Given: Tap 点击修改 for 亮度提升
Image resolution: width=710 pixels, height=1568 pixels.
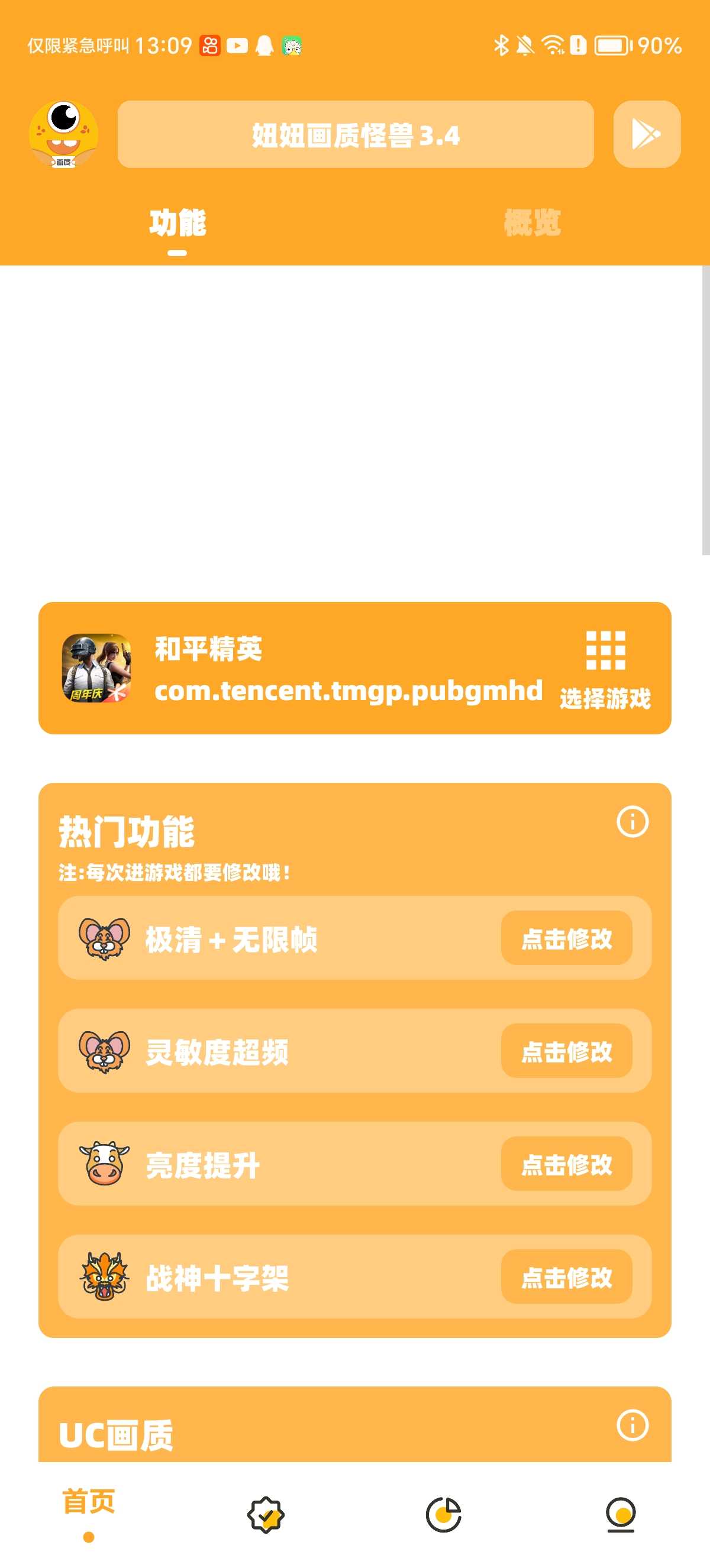Looking at the screenshot, I should coord(566,1164).
